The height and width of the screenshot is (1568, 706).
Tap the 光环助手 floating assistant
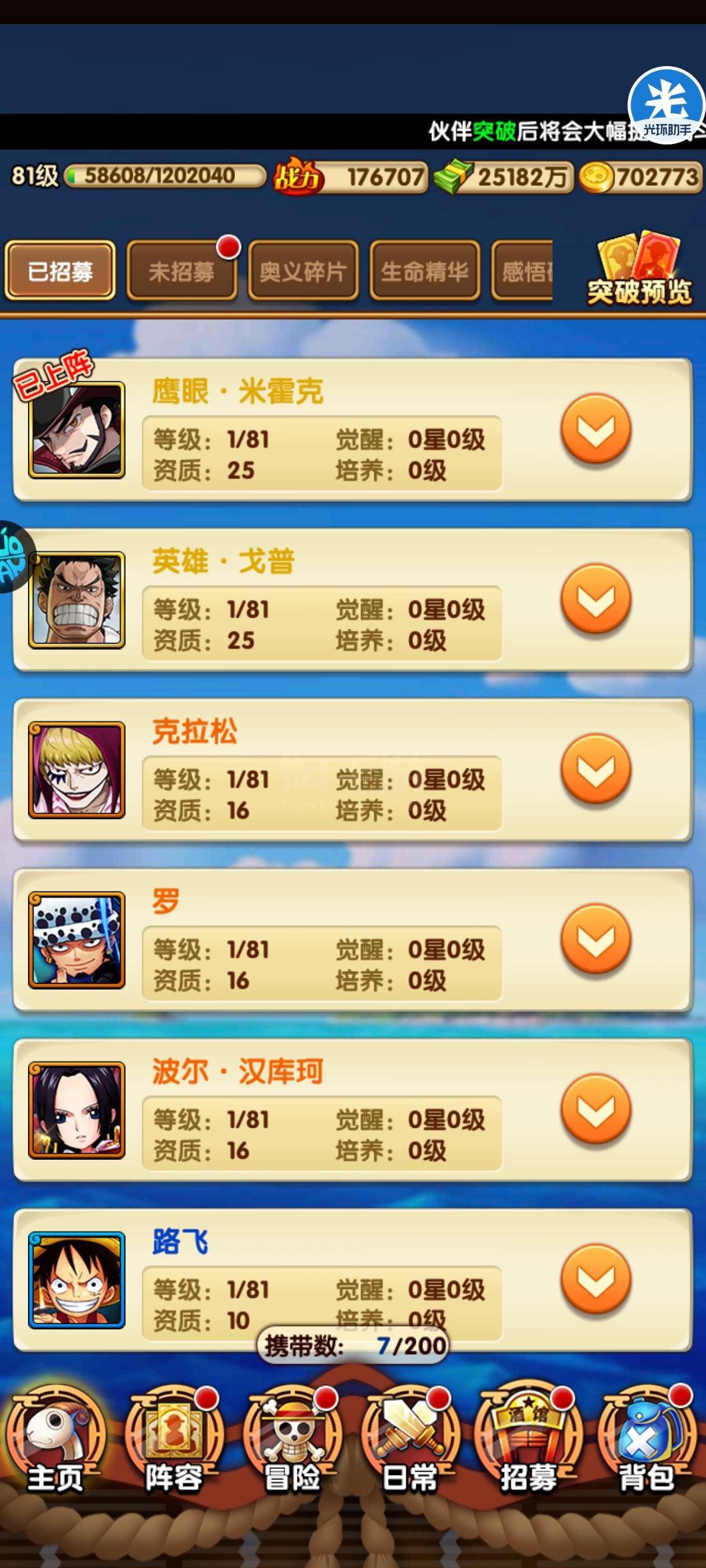click(x=666, y=105)
